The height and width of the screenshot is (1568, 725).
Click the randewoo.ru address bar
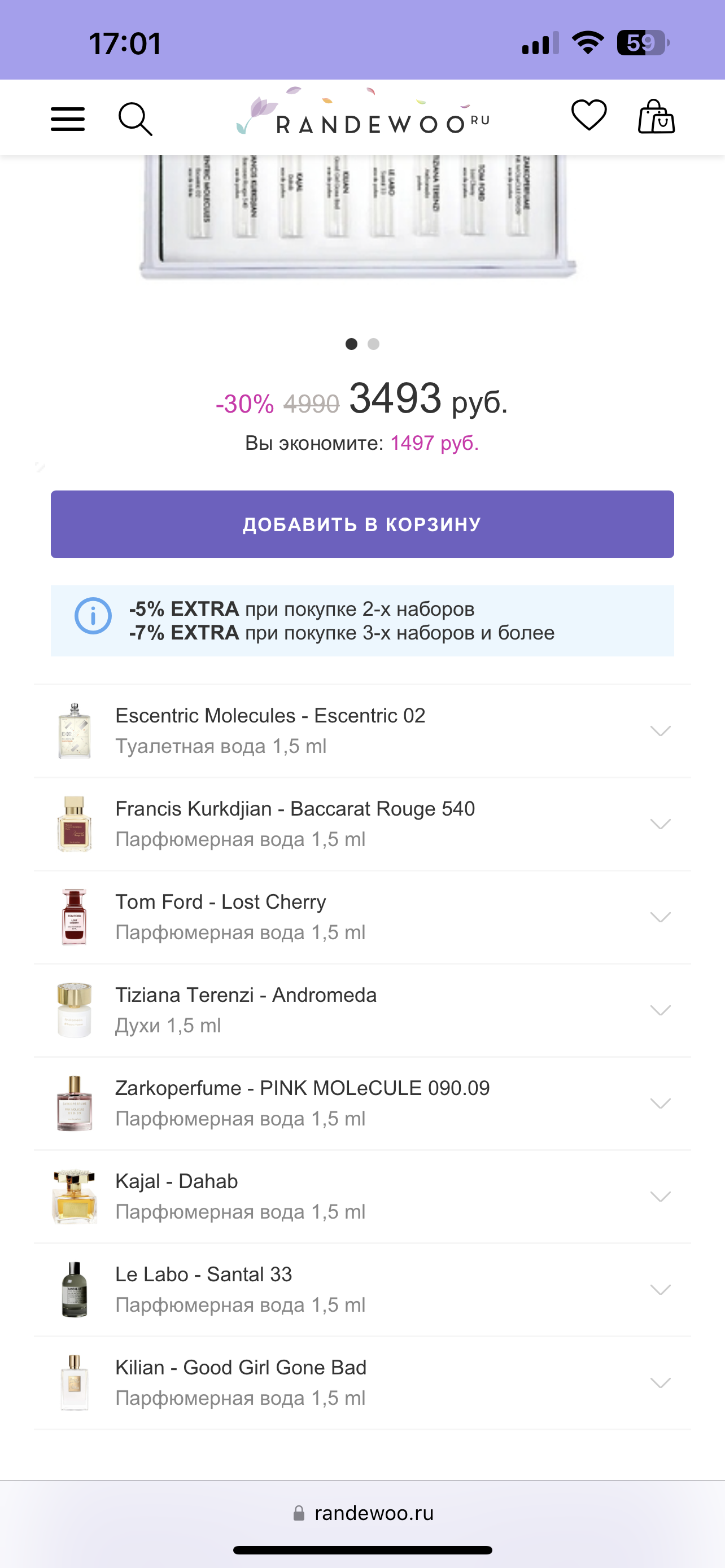pyautogui.click(x=362, y=1512)
